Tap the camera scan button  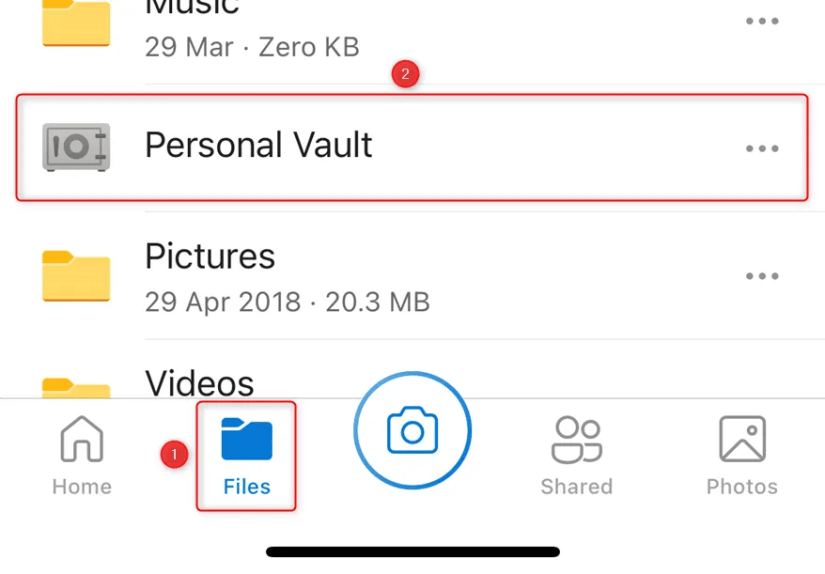(x=412, y=431)
